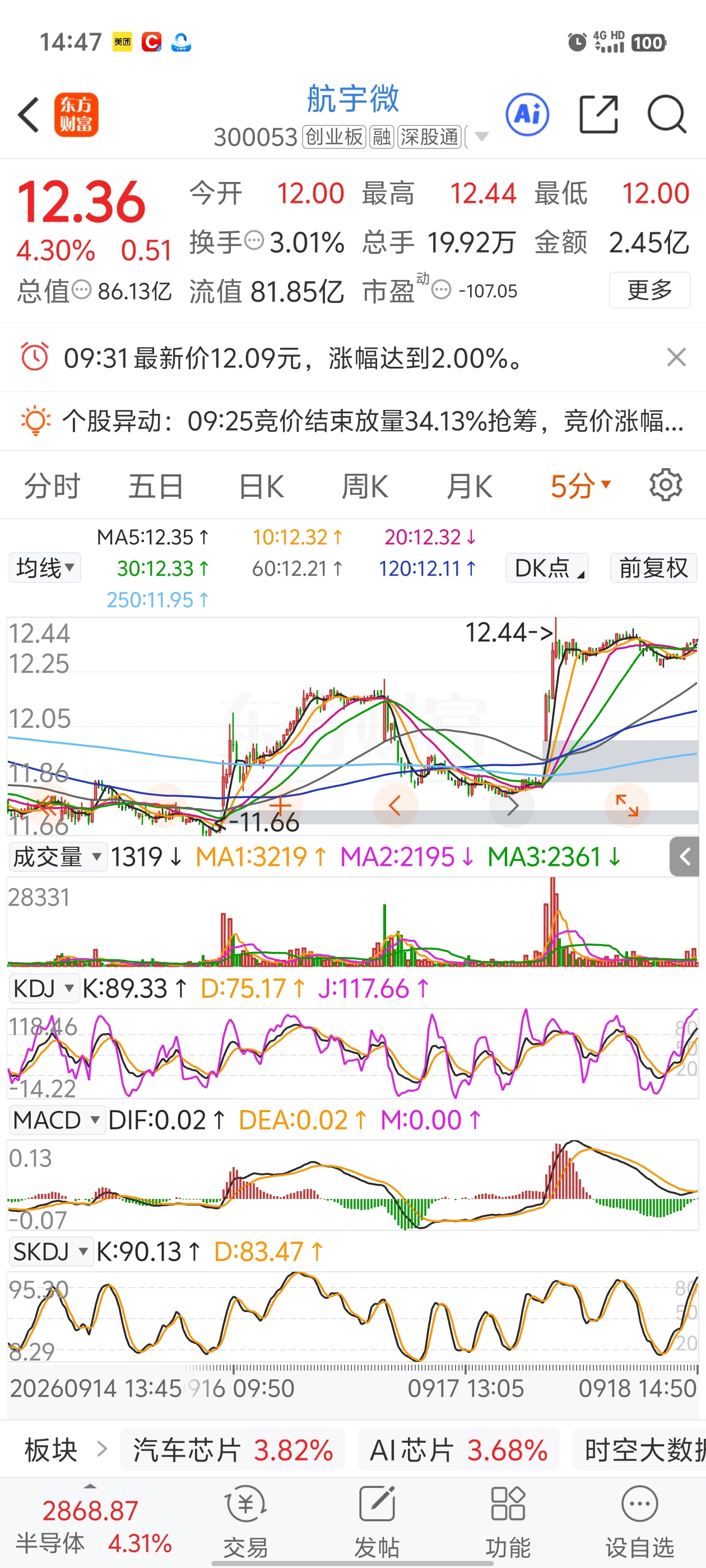
Task: Open chart settings gear
Action: point(665,485)
